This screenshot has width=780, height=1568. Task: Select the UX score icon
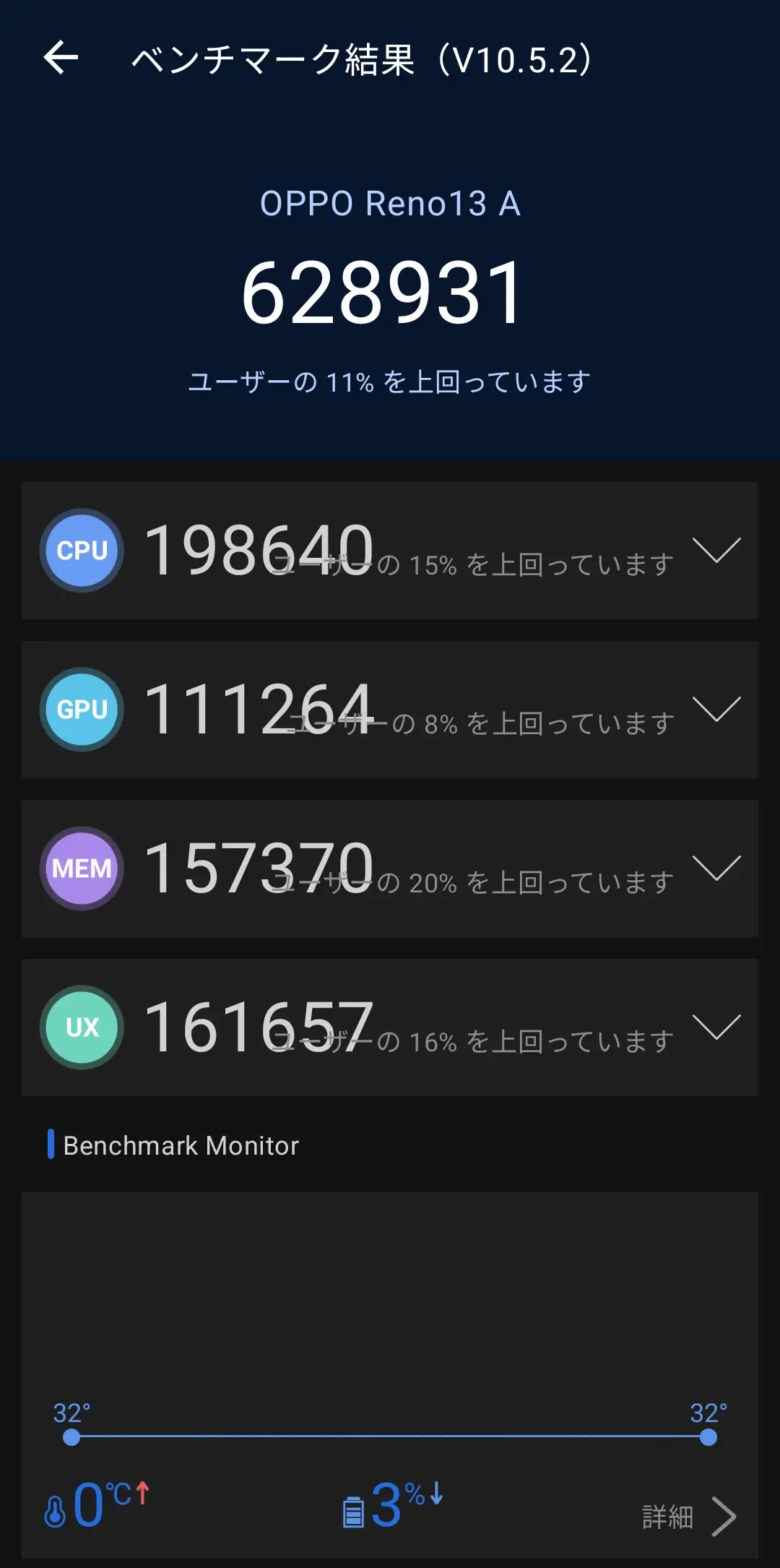click(x=81, y=1028)
